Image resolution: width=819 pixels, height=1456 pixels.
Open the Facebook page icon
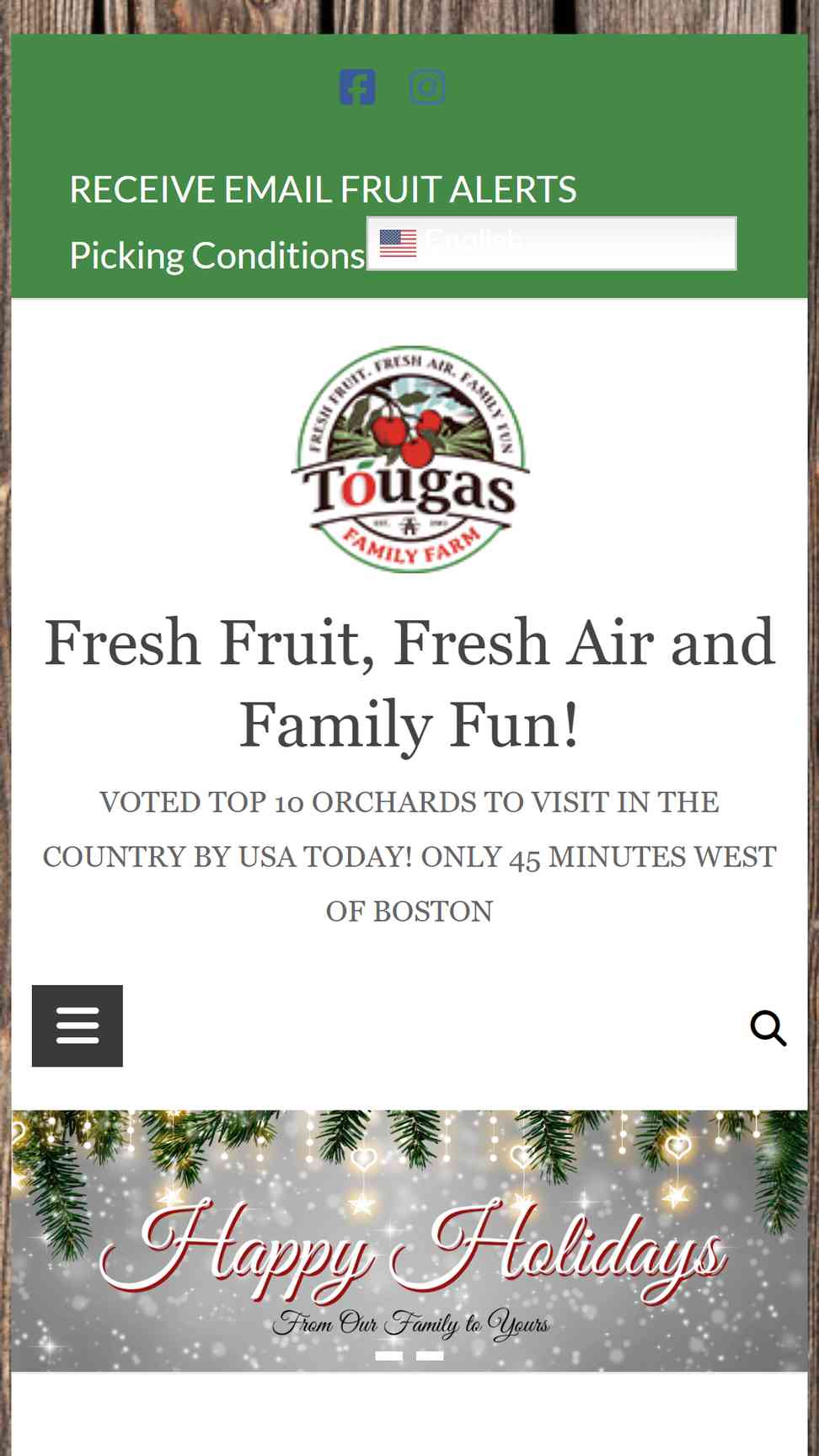(357, 88)
